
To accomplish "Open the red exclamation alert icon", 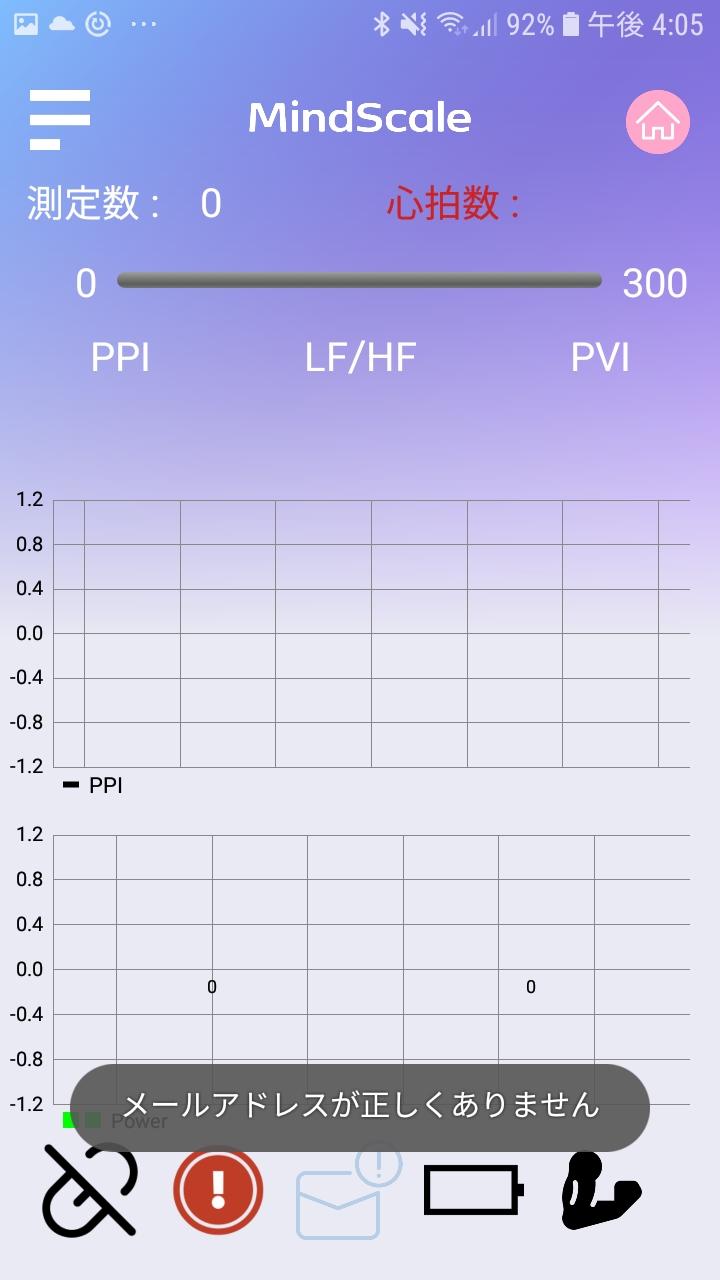I will [218, 1190].
